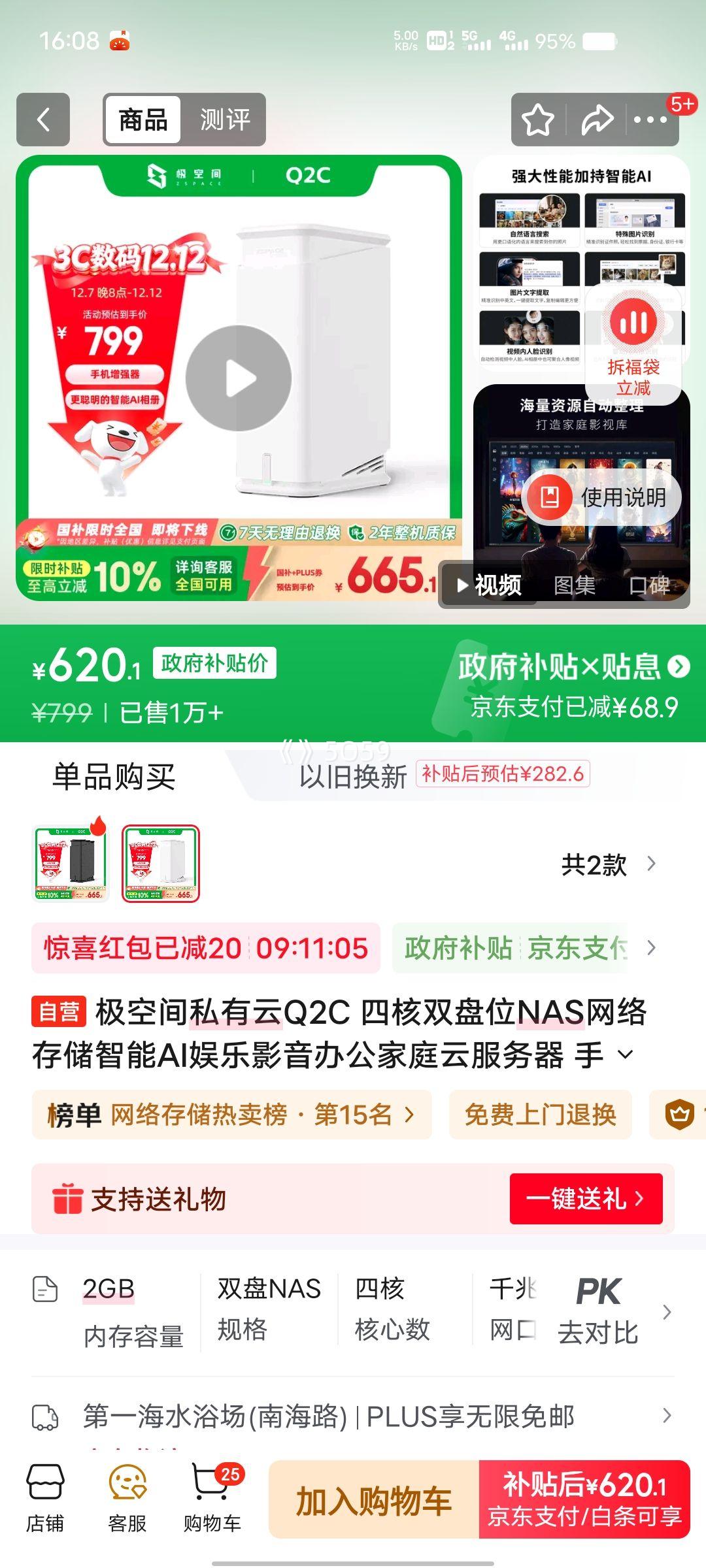Toggle the favorite star icon
The image size is (706, 1568).
click(x=537, y=120)
